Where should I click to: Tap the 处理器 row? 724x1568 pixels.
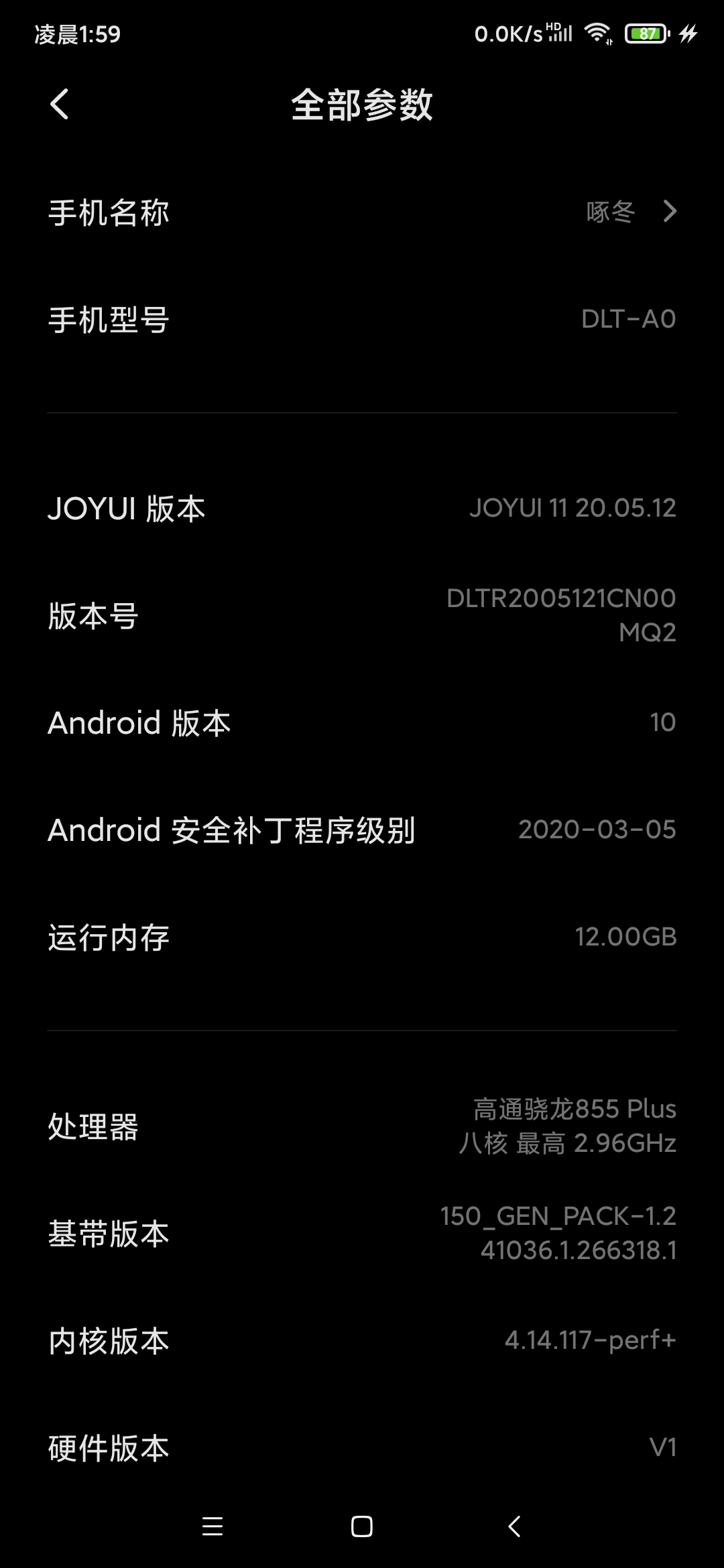coord(362,1126)
